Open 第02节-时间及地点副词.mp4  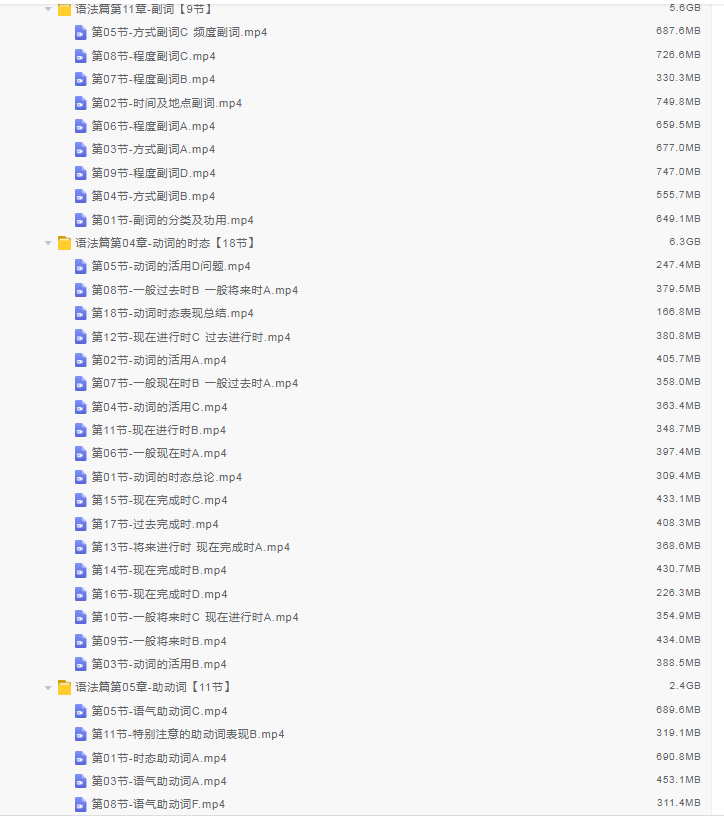click(166, 103)
